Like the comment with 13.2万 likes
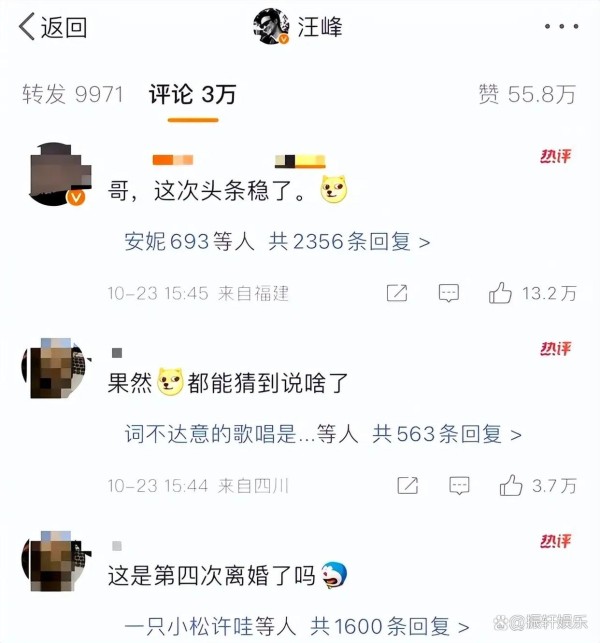Image resolution: width=600 pixels, height=643 pixels. pos(501,293)
